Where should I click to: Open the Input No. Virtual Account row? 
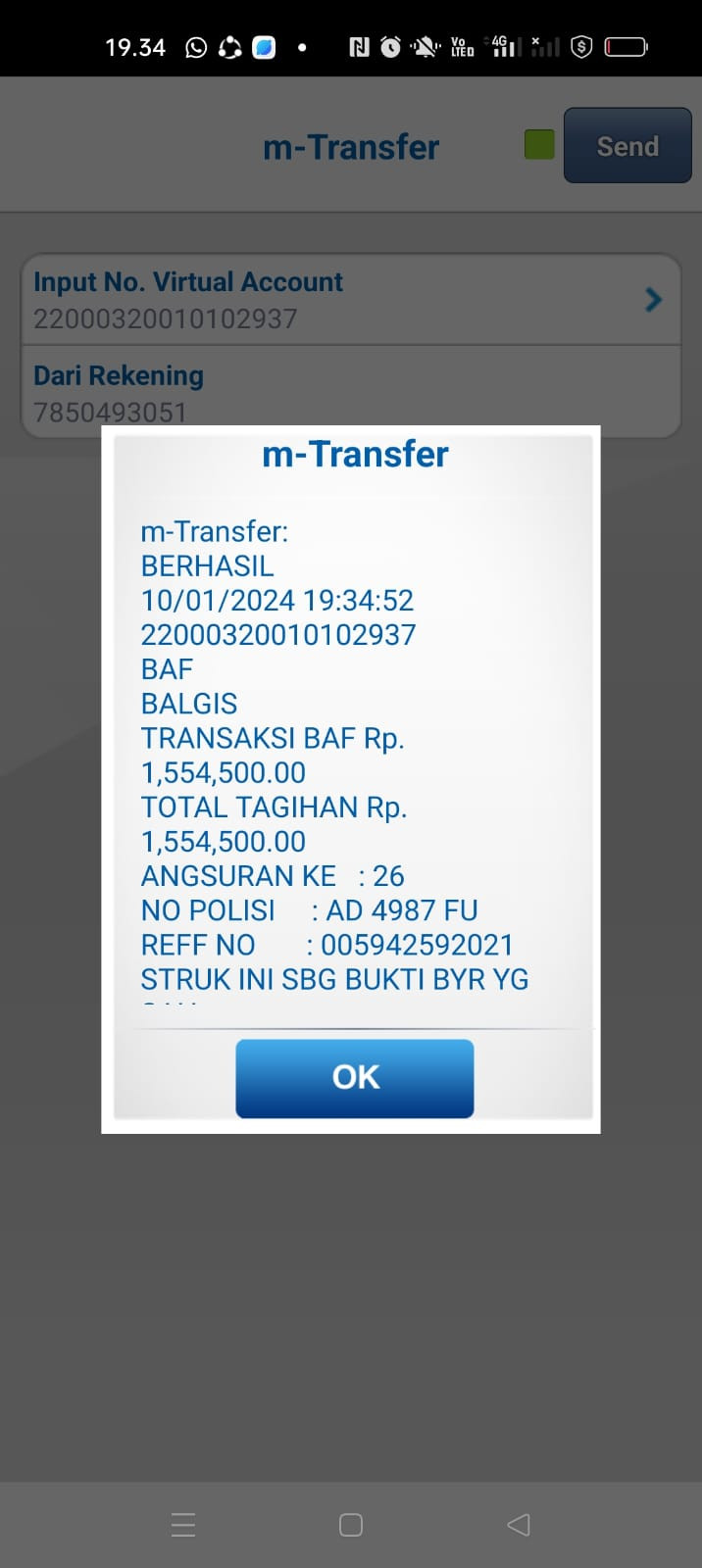pyautogui.click(x=350, y=299)
